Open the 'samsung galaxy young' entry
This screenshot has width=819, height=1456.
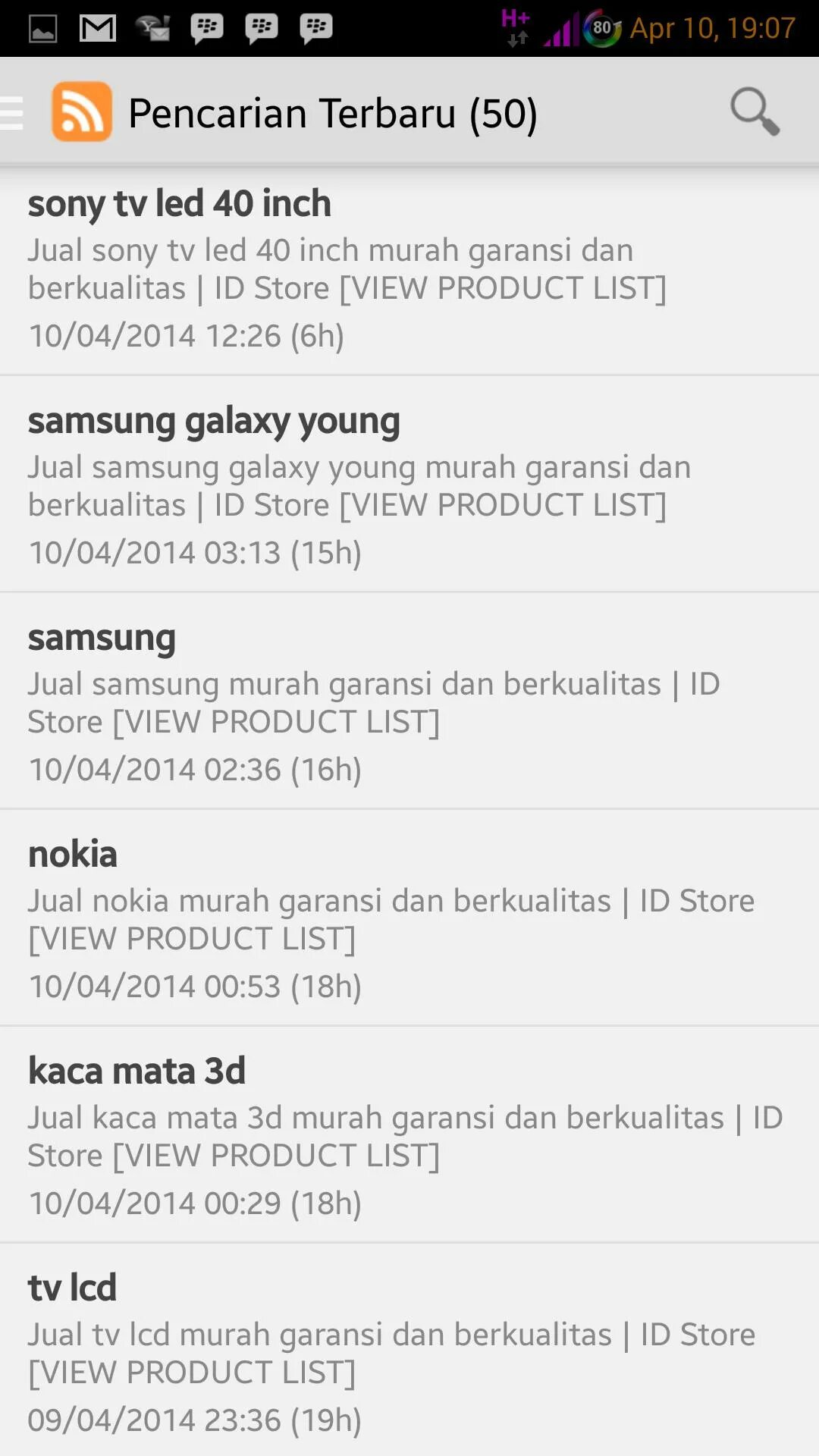[409, 485]
